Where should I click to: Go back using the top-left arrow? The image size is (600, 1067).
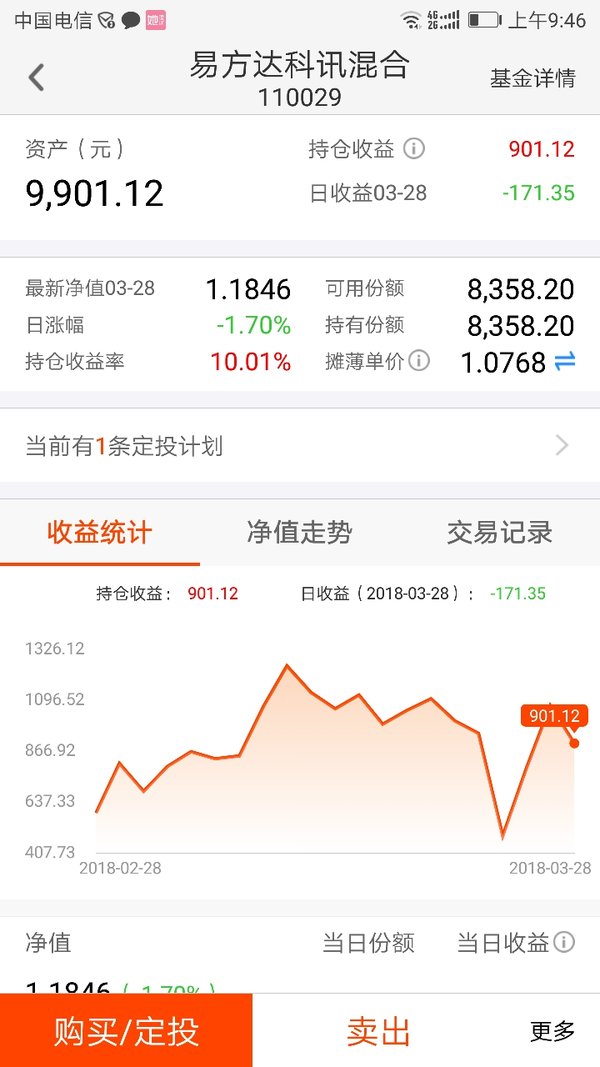pos(37,77)
